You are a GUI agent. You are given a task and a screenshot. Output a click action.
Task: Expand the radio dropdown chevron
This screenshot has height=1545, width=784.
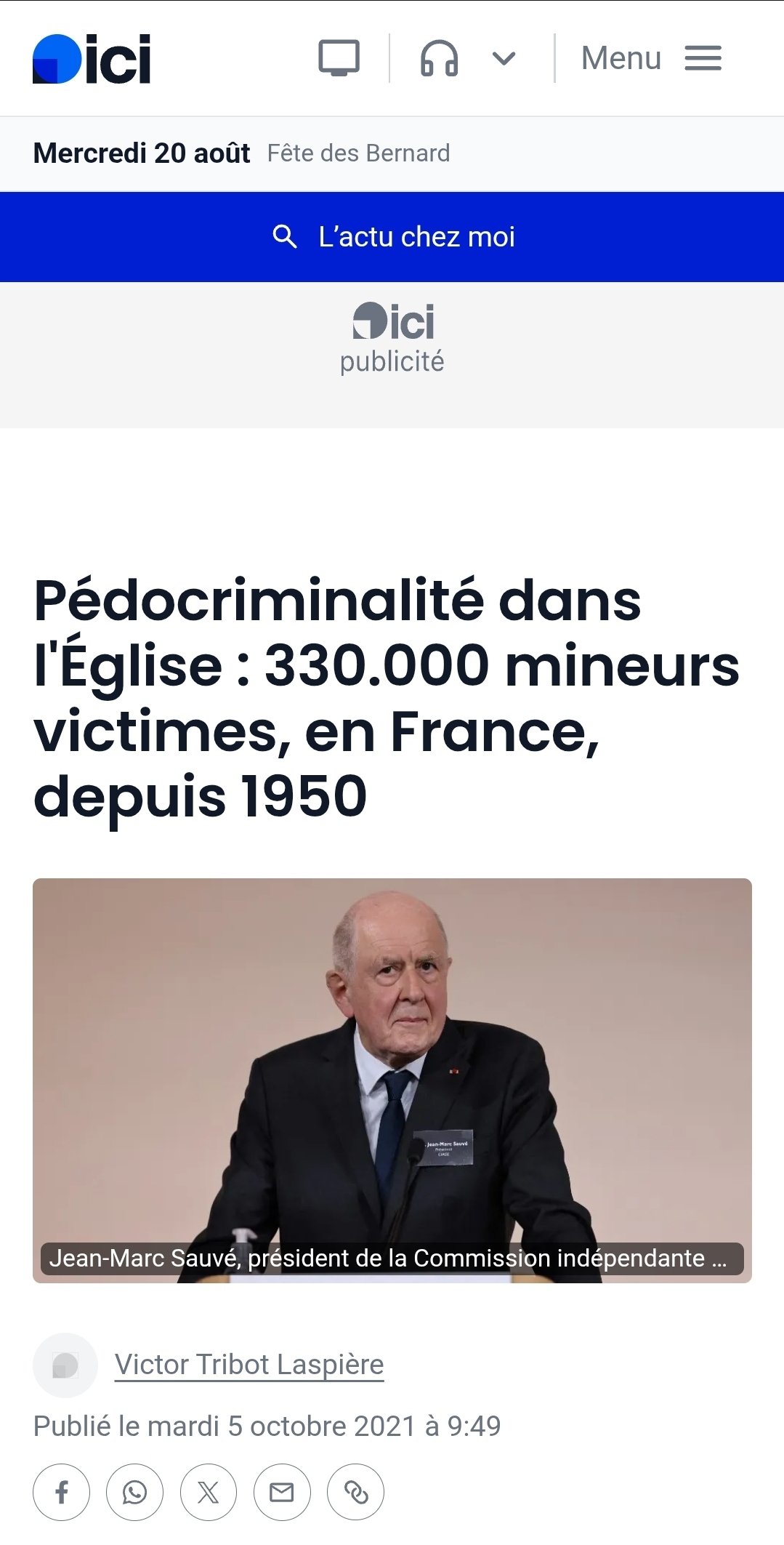[x=504, y=58]
